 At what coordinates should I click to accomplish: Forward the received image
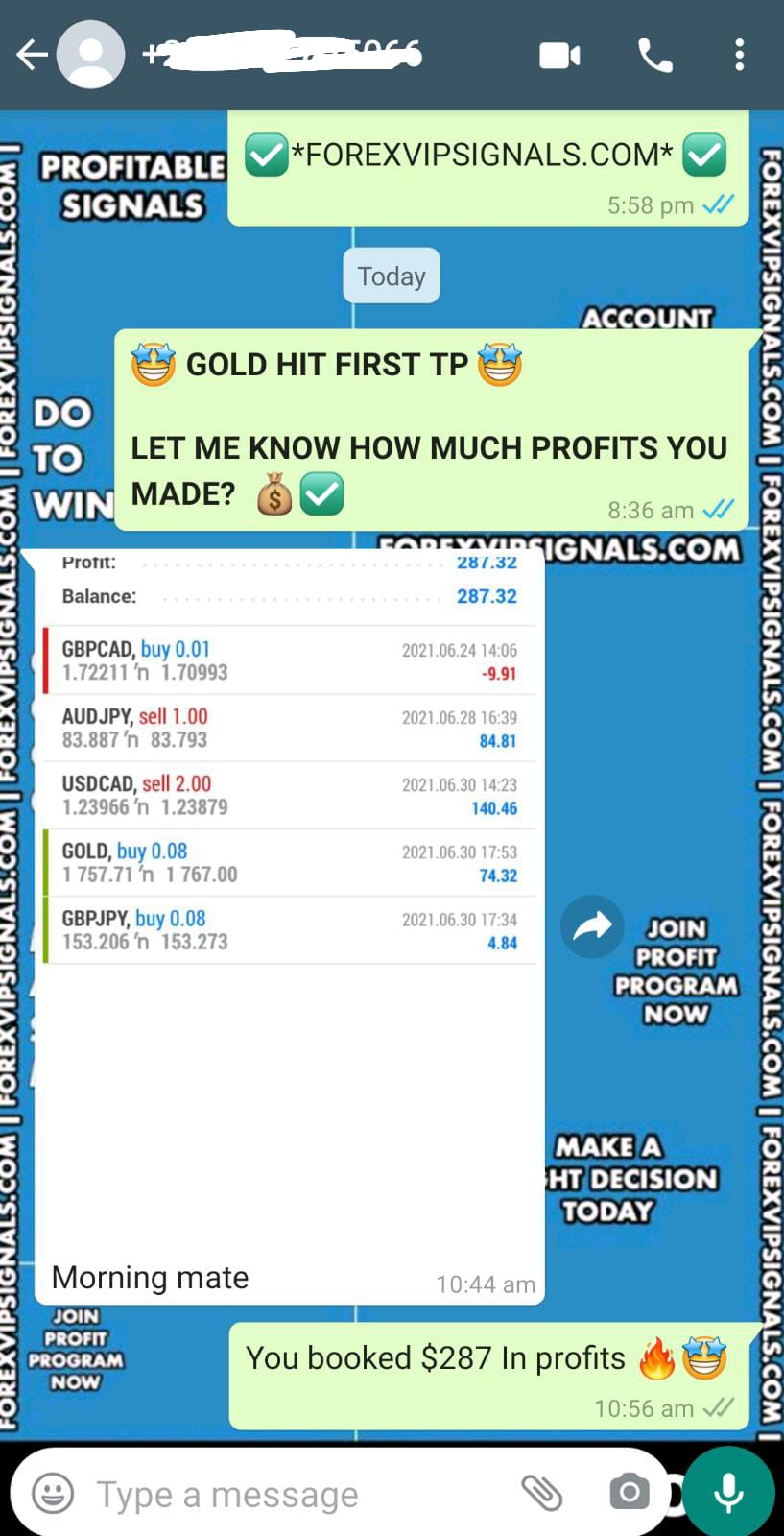pyautogui.click(x=592, y=926)
